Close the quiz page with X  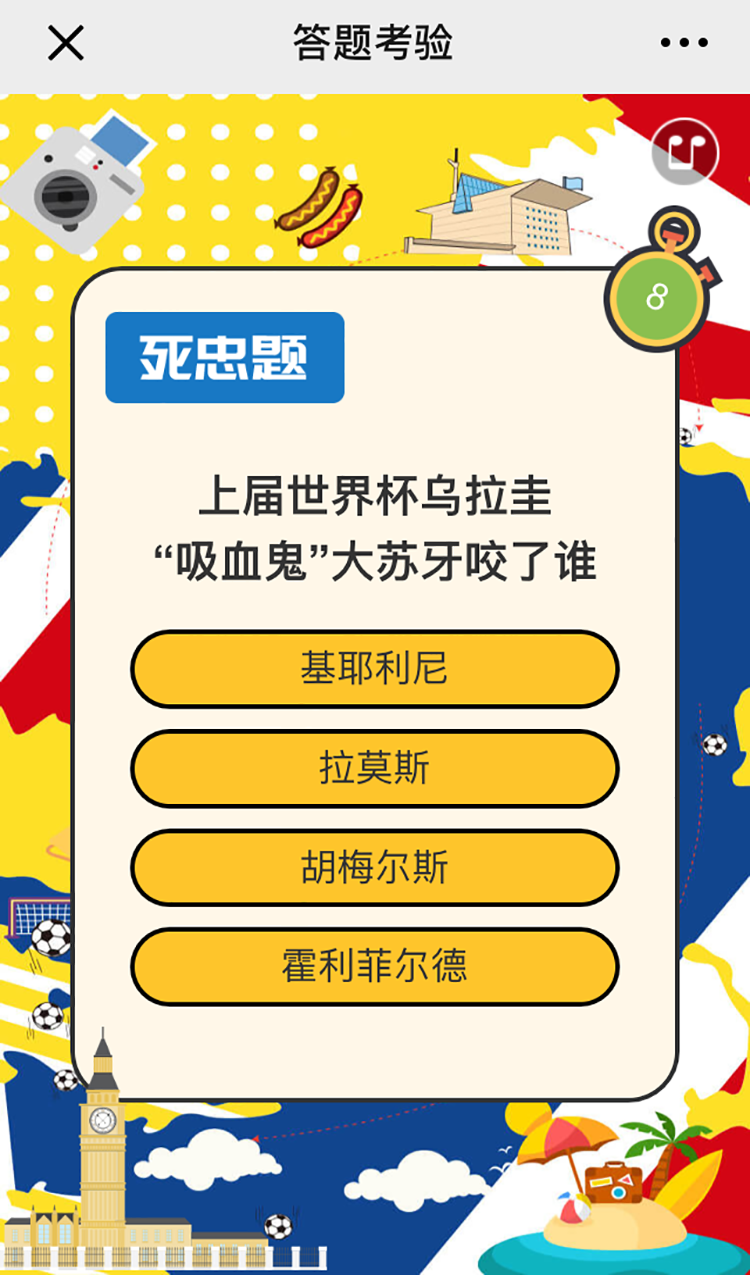click(x=66, y=43)
